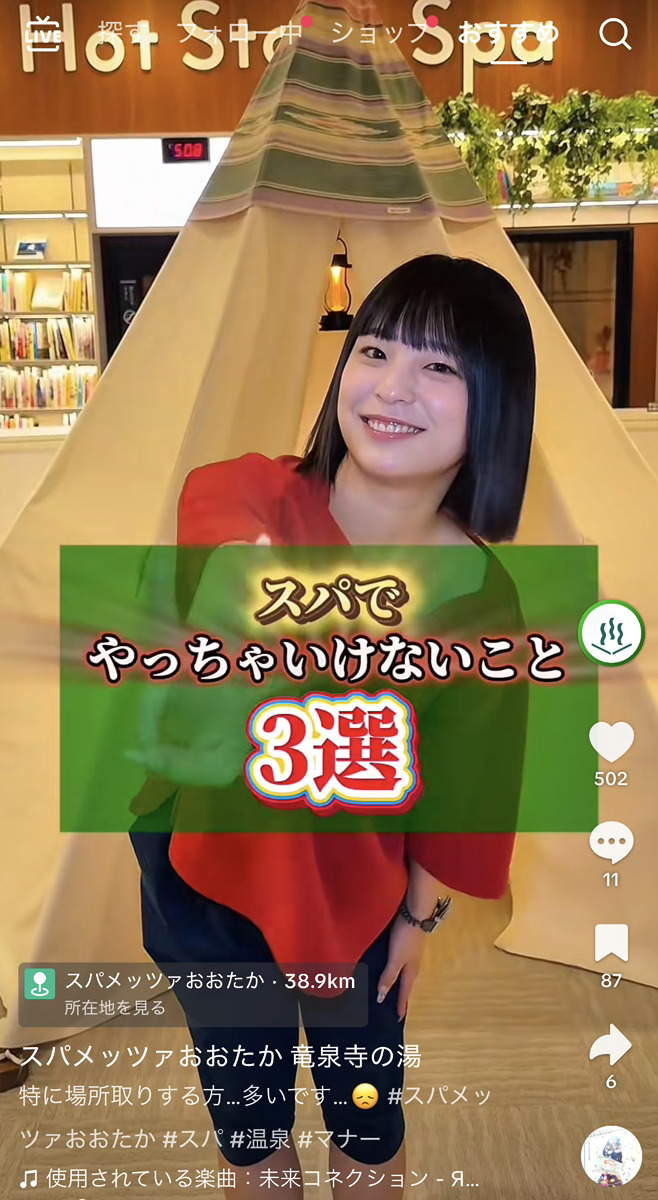Like this video with the heart

pos(611,743)
